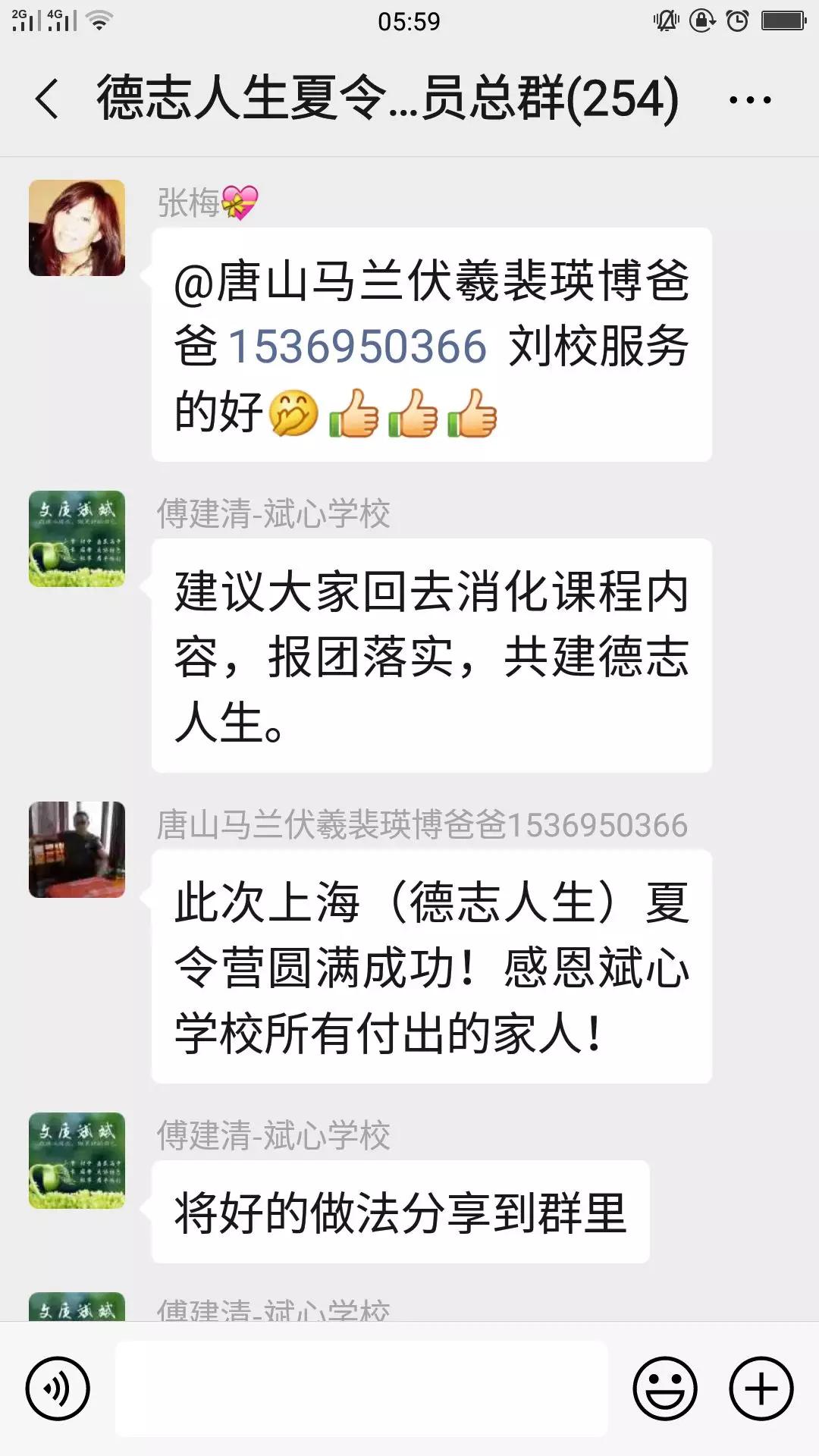This screenshot has height=1456, width=819.
Task: Tap the message text field
Action: 361,1389
